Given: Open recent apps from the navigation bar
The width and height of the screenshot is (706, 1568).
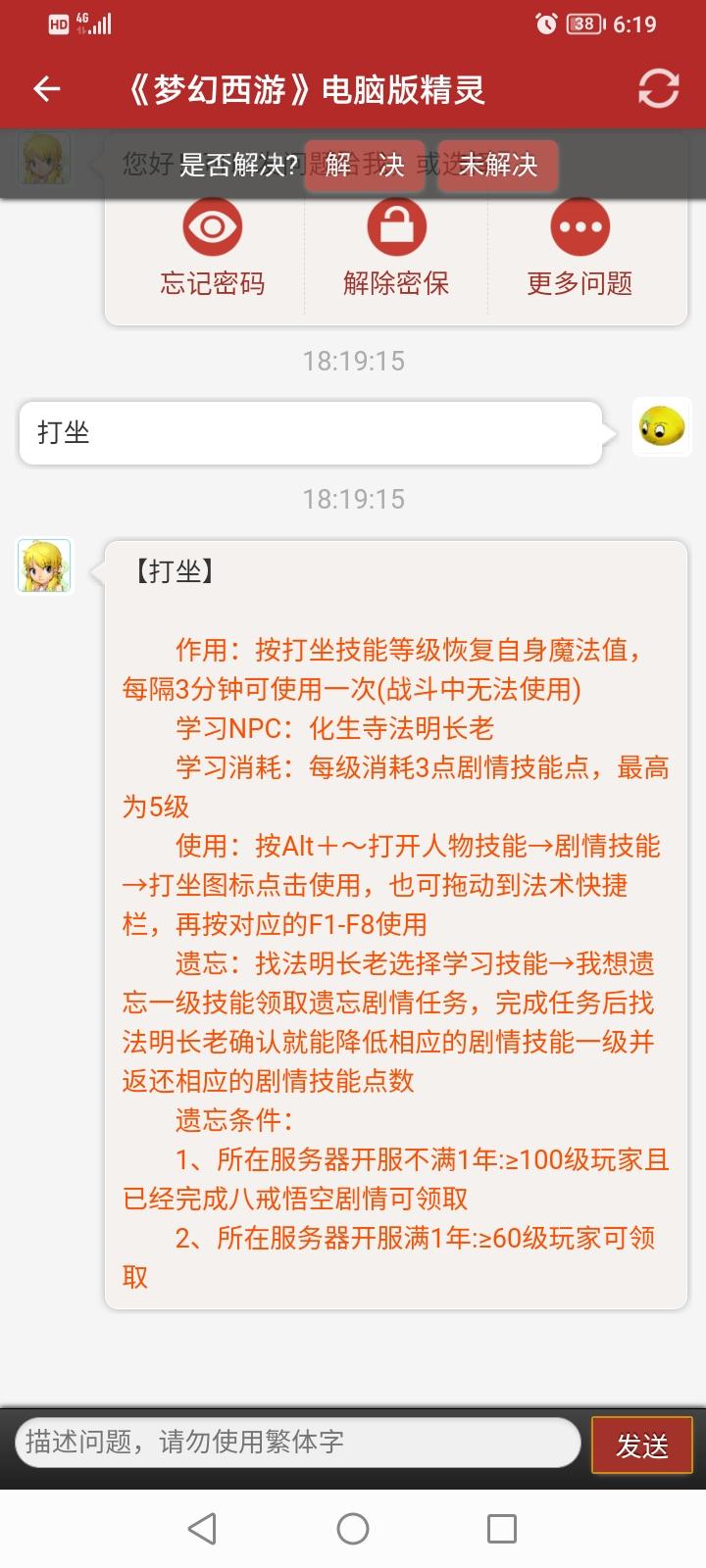Looking at the screenshot, I should pos(502,1529).
